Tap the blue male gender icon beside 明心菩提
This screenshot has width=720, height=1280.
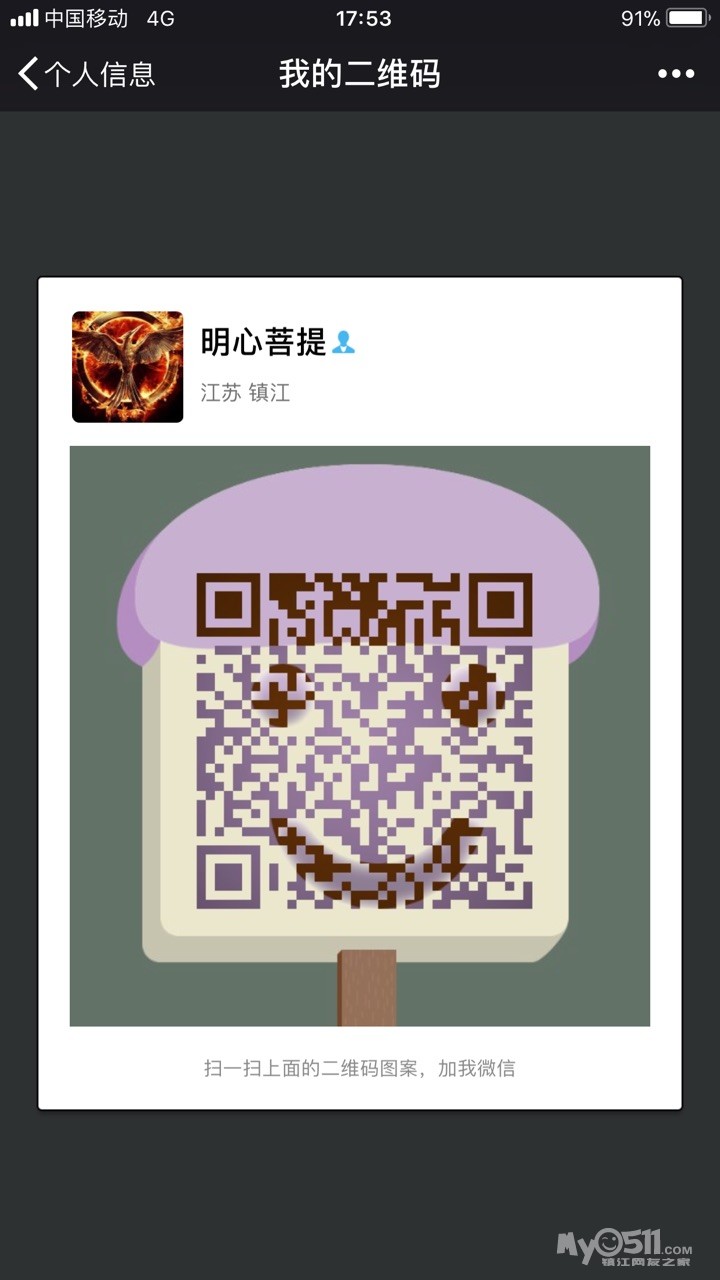[344, 343]
